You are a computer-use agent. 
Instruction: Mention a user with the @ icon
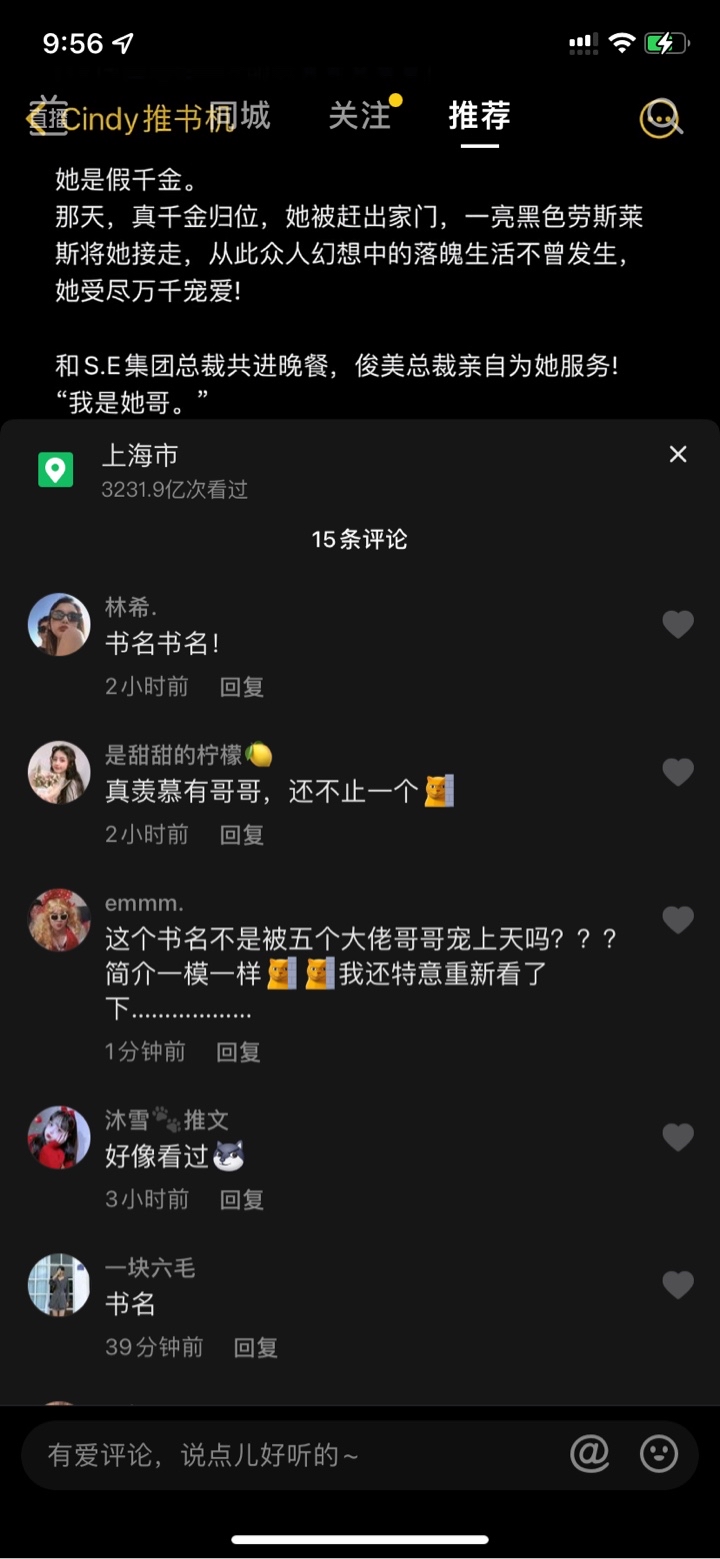(590, 1454)
